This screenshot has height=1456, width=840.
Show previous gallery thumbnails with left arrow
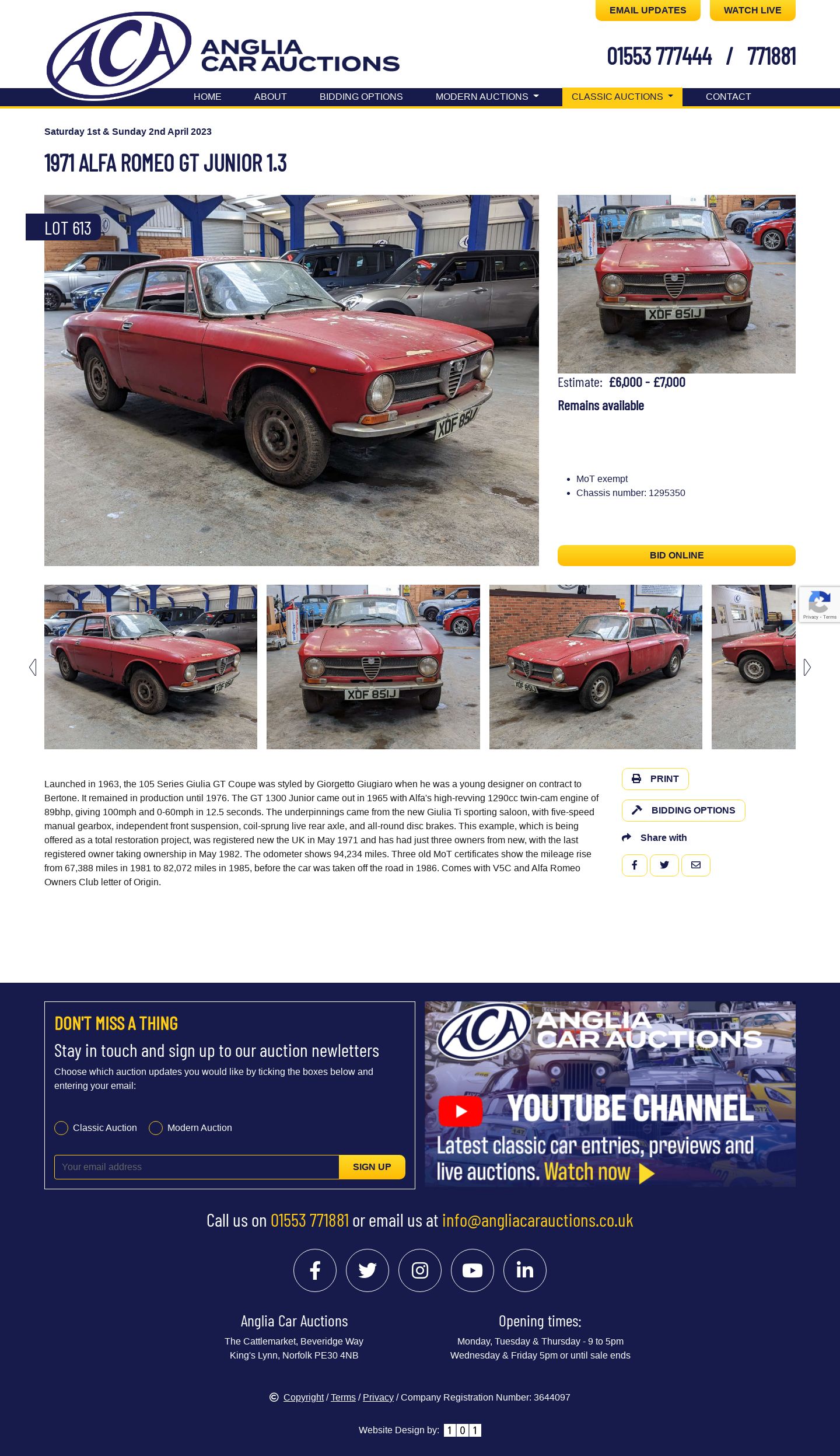pyautogui.click(x=33, y=668)
